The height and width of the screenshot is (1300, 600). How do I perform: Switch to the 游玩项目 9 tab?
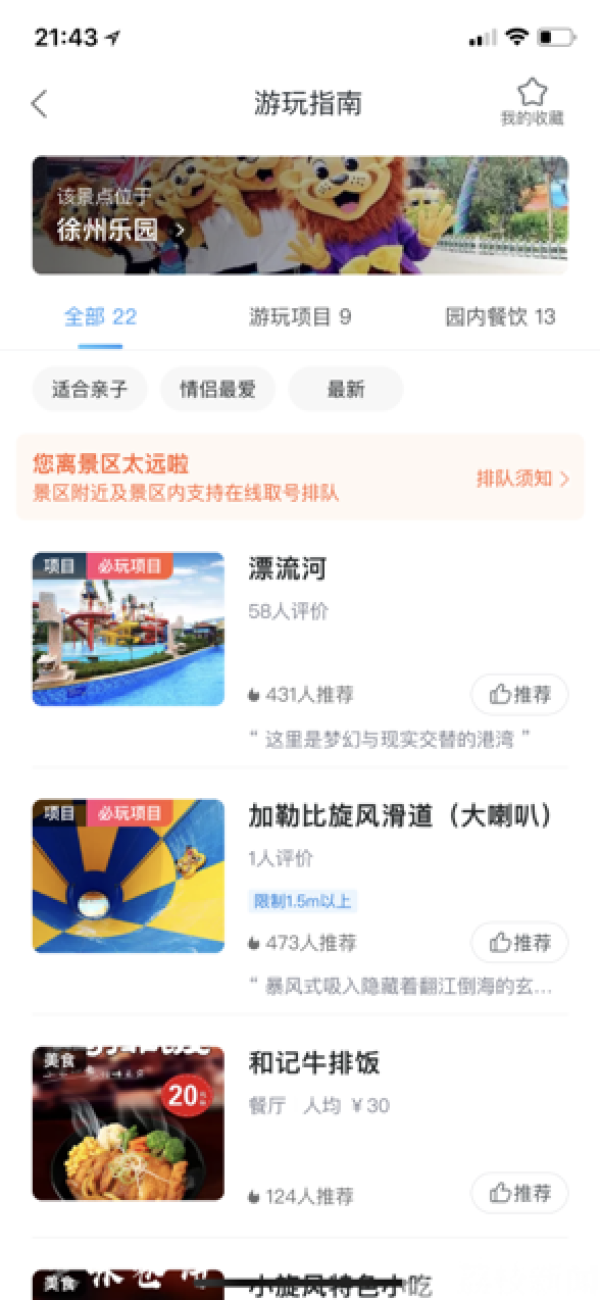coord(300,318)
